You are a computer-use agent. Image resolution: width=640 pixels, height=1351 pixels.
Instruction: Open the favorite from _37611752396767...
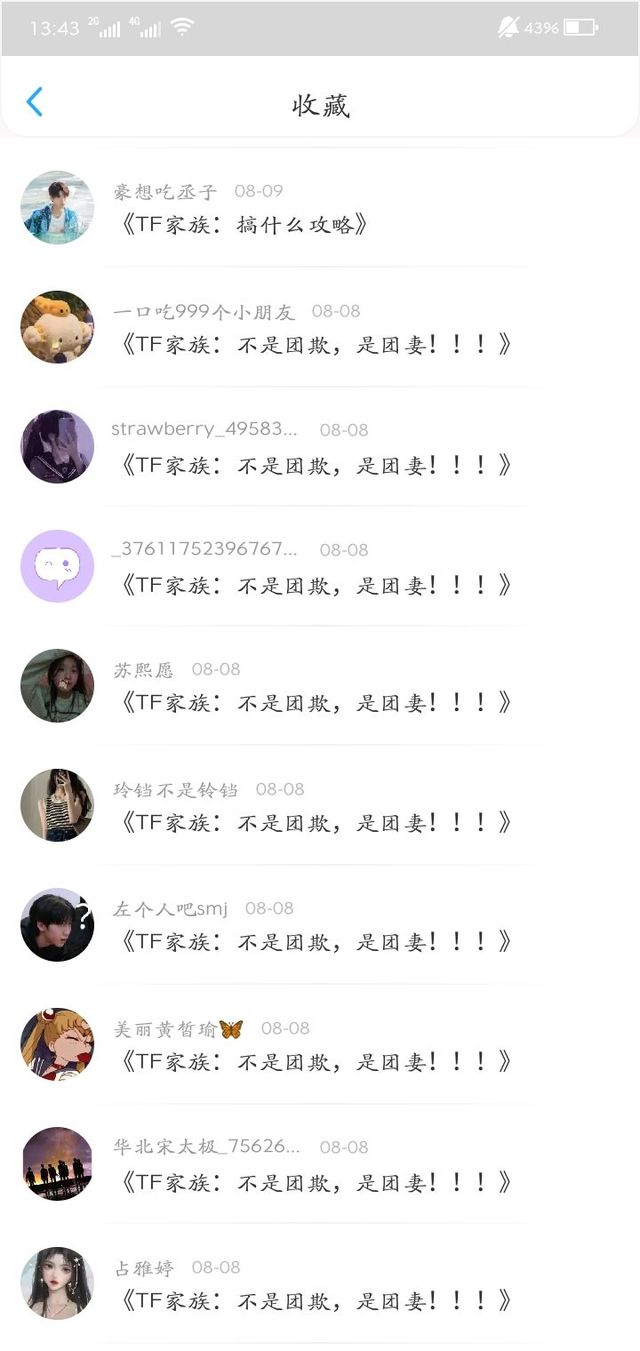[x=316, y=584]
